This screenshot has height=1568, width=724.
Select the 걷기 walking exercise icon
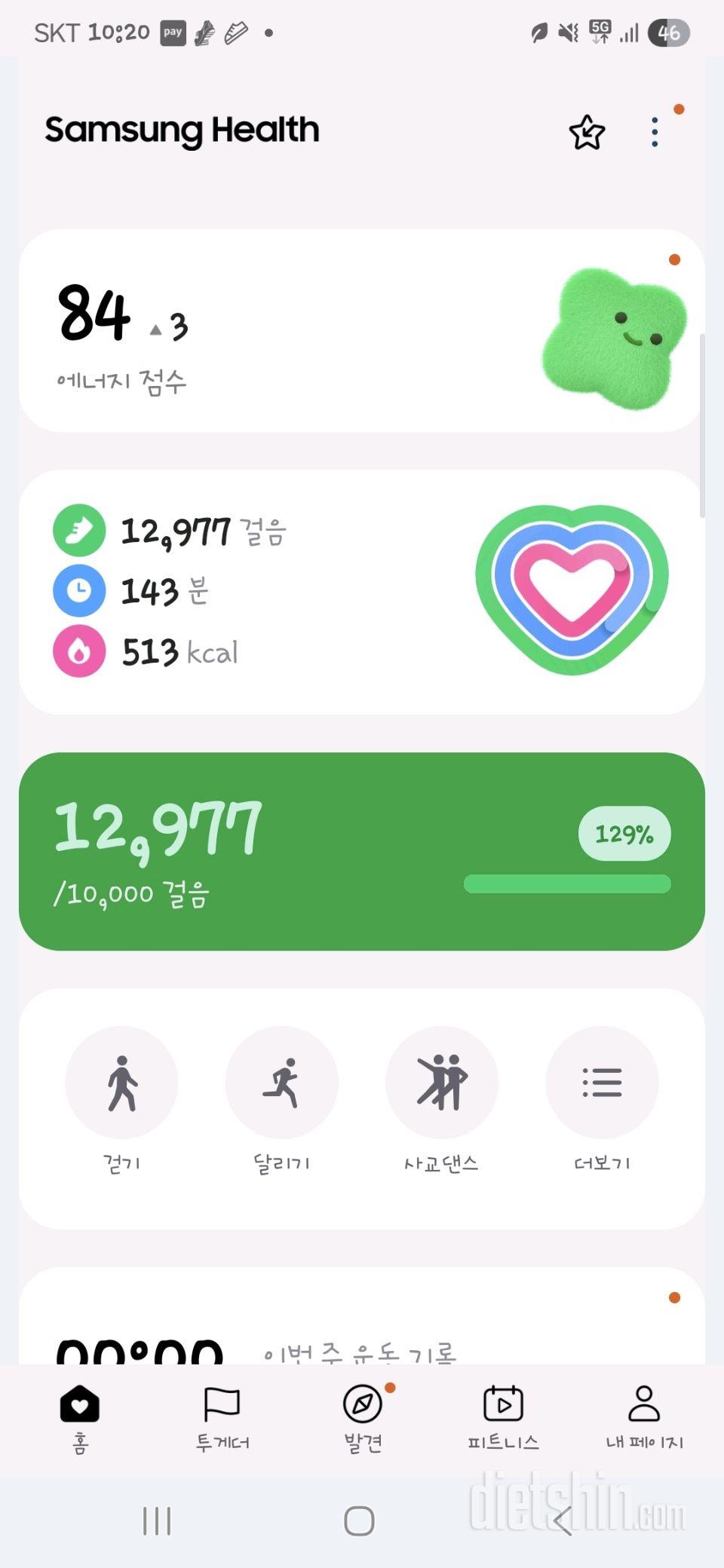[x=122, y=1082]
